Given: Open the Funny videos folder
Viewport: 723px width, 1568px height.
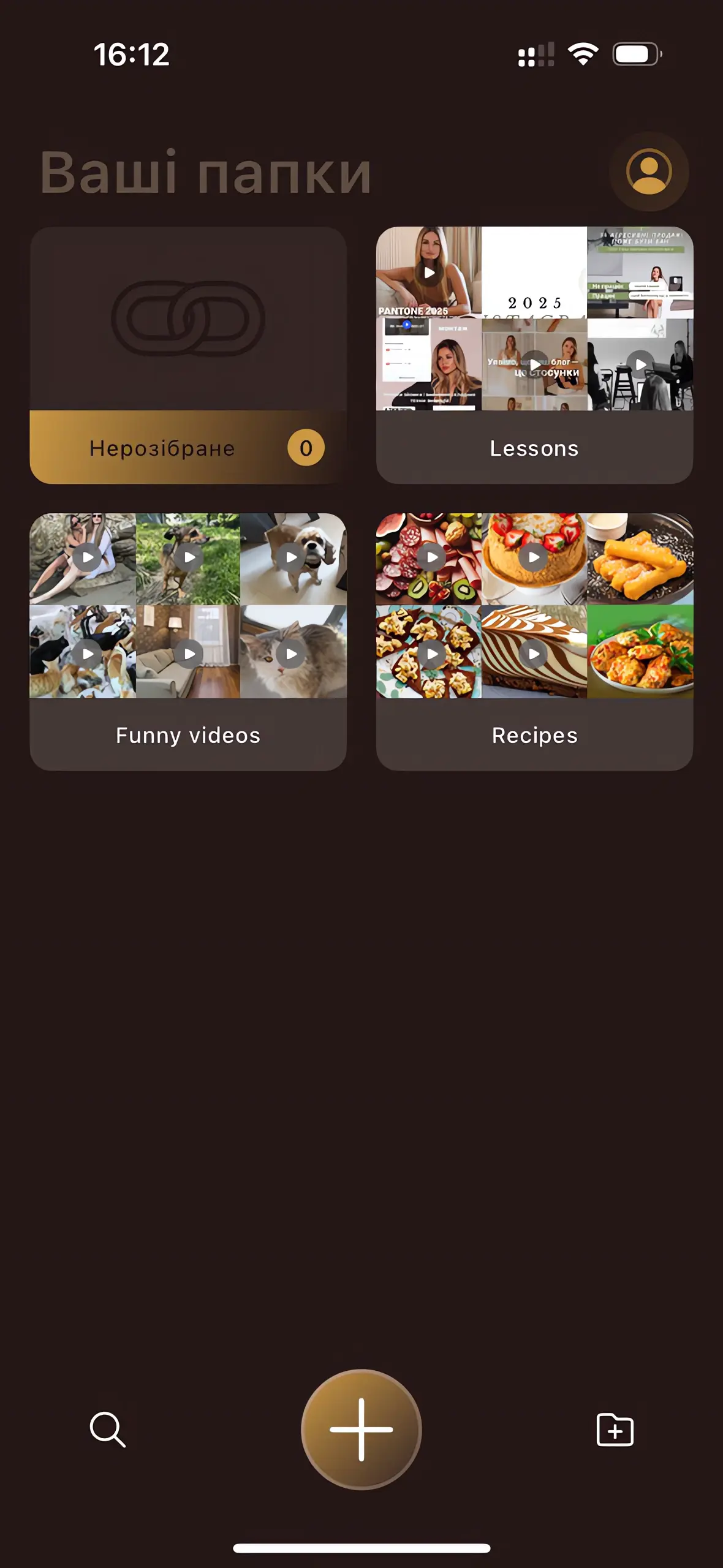Looking at the screenshot, I should tap(188, 641).
